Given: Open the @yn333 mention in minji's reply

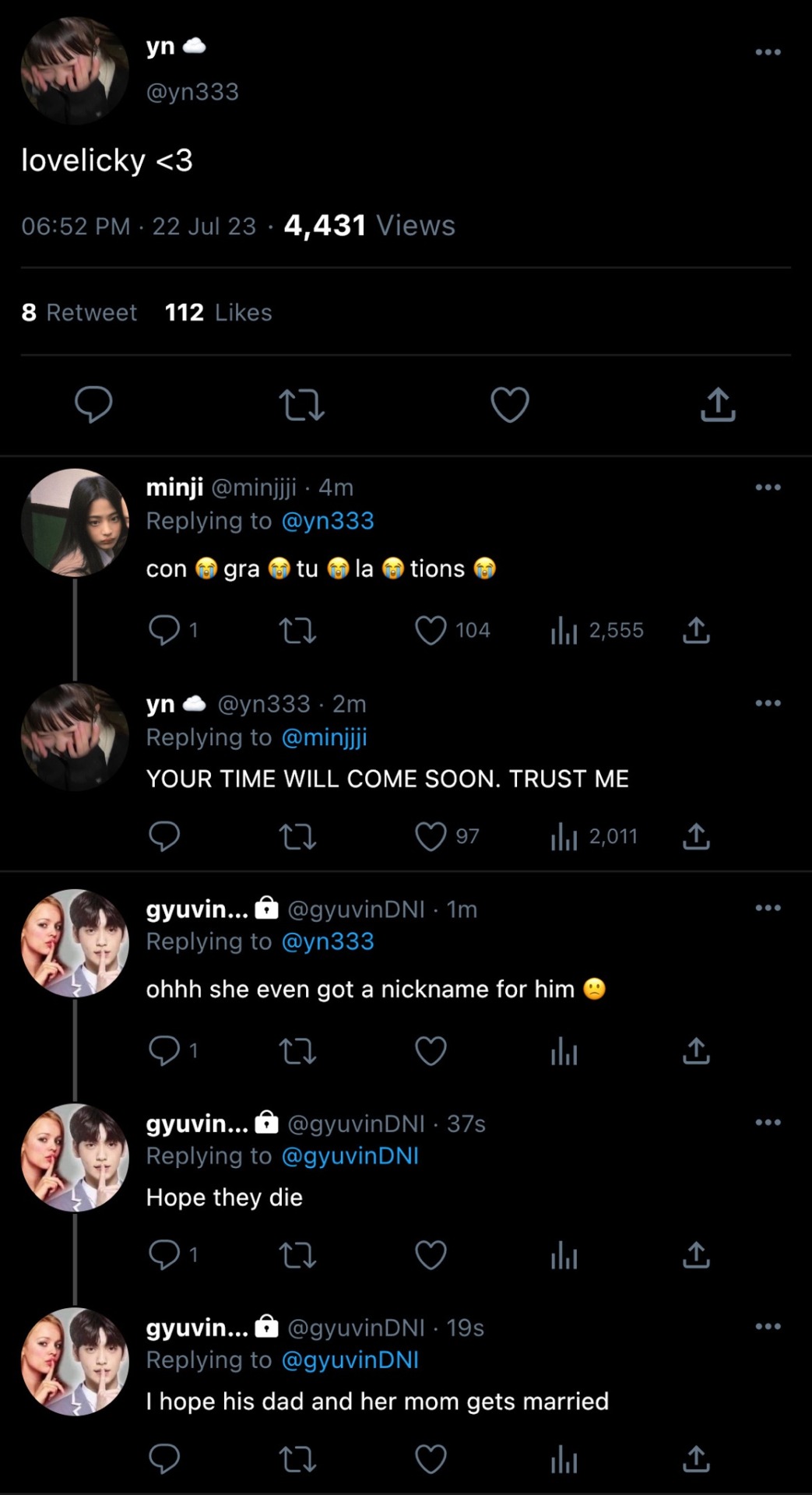Looking at the screenshot, I should (x=327, y=521).
